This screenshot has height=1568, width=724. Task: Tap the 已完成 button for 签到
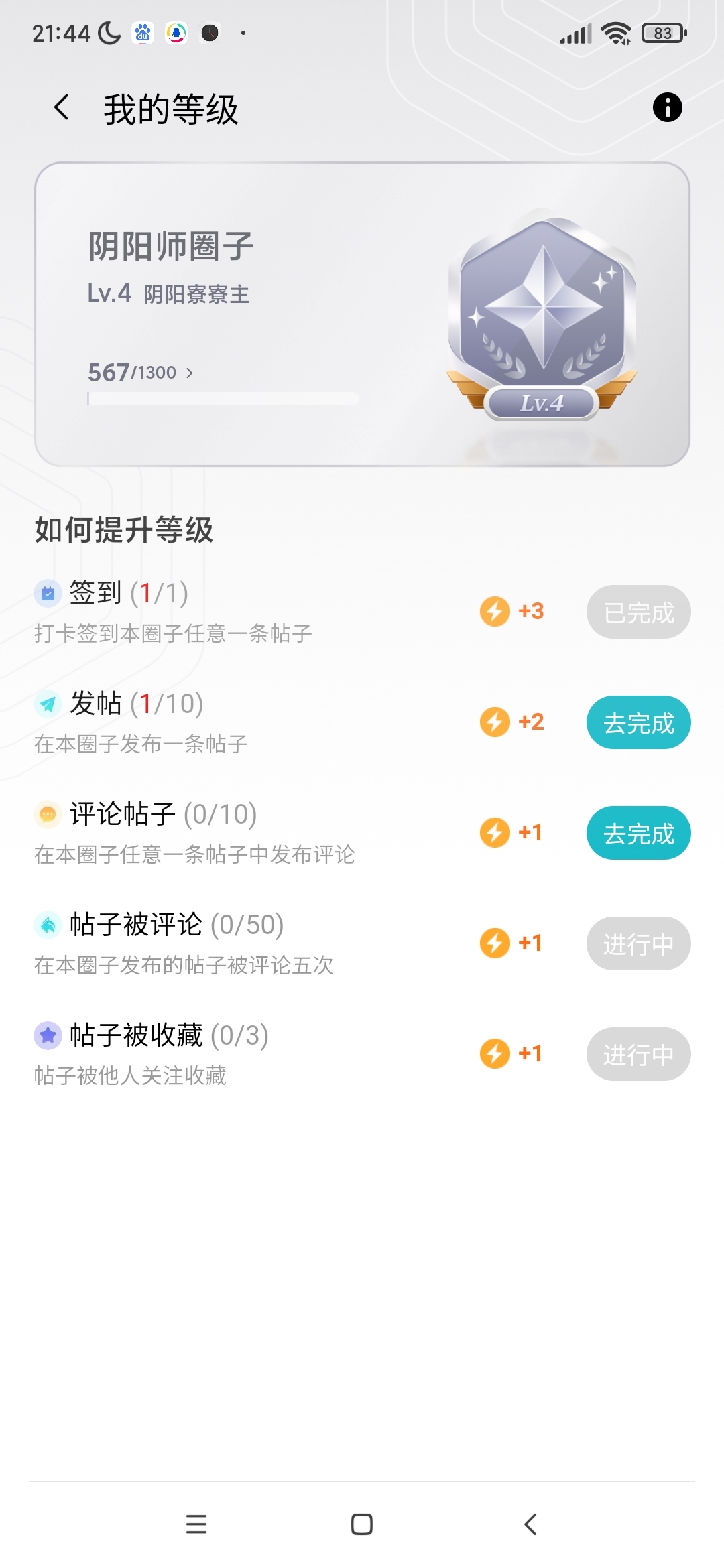pyautogui.click(x=638, y=612)
